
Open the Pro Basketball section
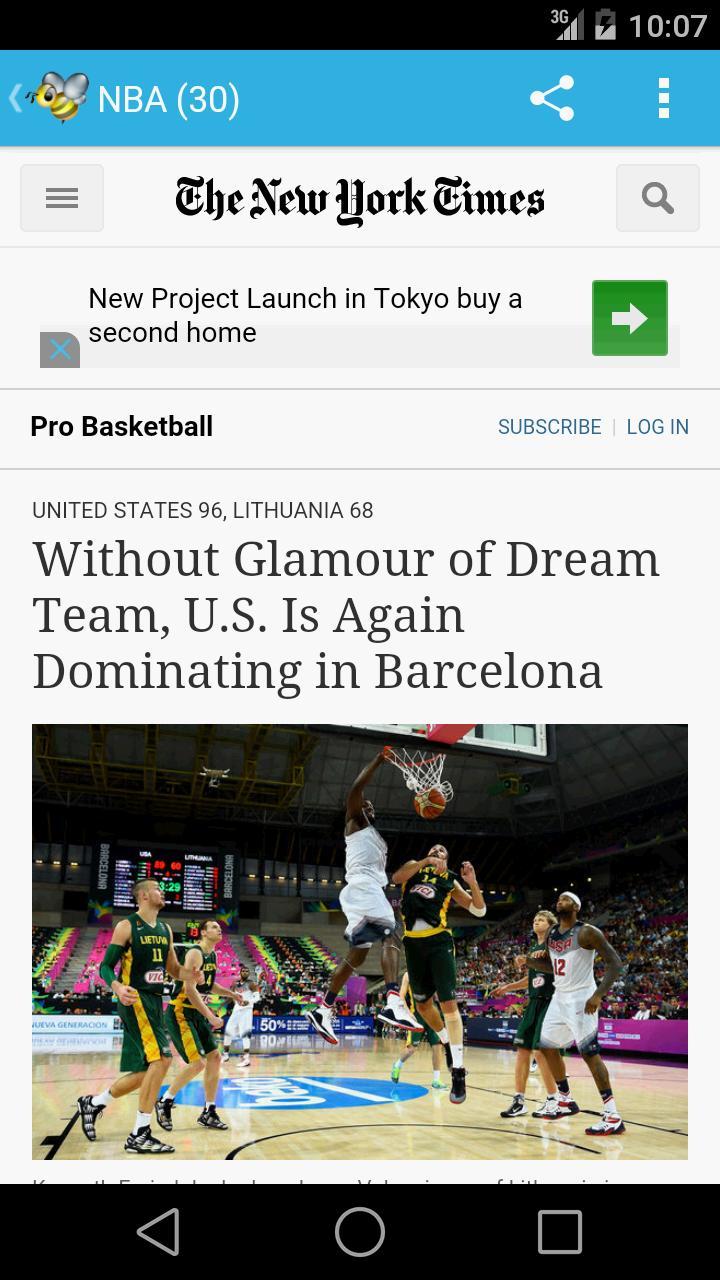(x=121, y=426)
